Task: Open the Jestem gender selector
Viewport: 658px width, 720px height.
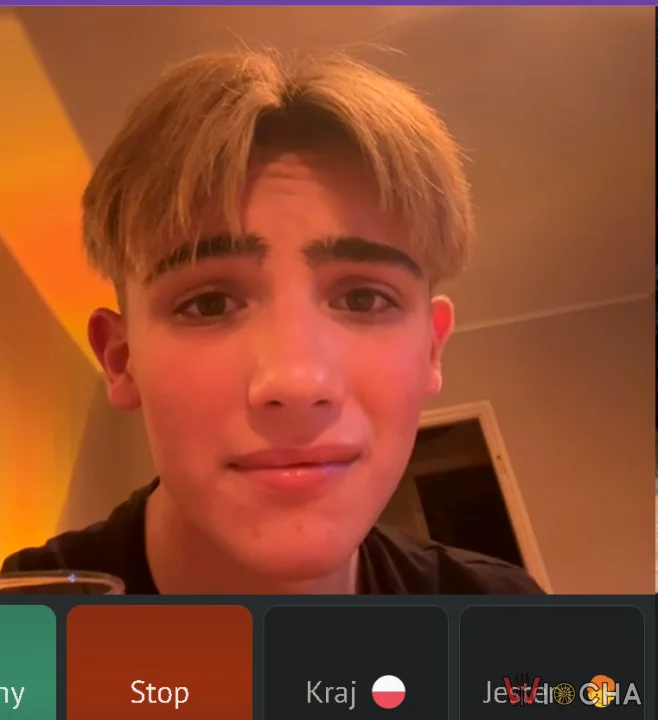Action: tap(552, 663)
